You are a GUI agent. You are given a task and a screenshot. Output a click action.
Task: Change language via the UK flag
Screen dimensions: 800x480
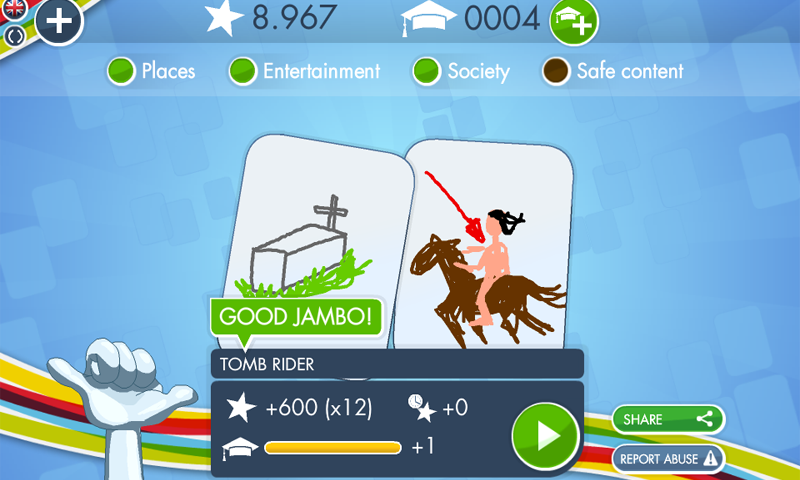click(x=12, y=9)
